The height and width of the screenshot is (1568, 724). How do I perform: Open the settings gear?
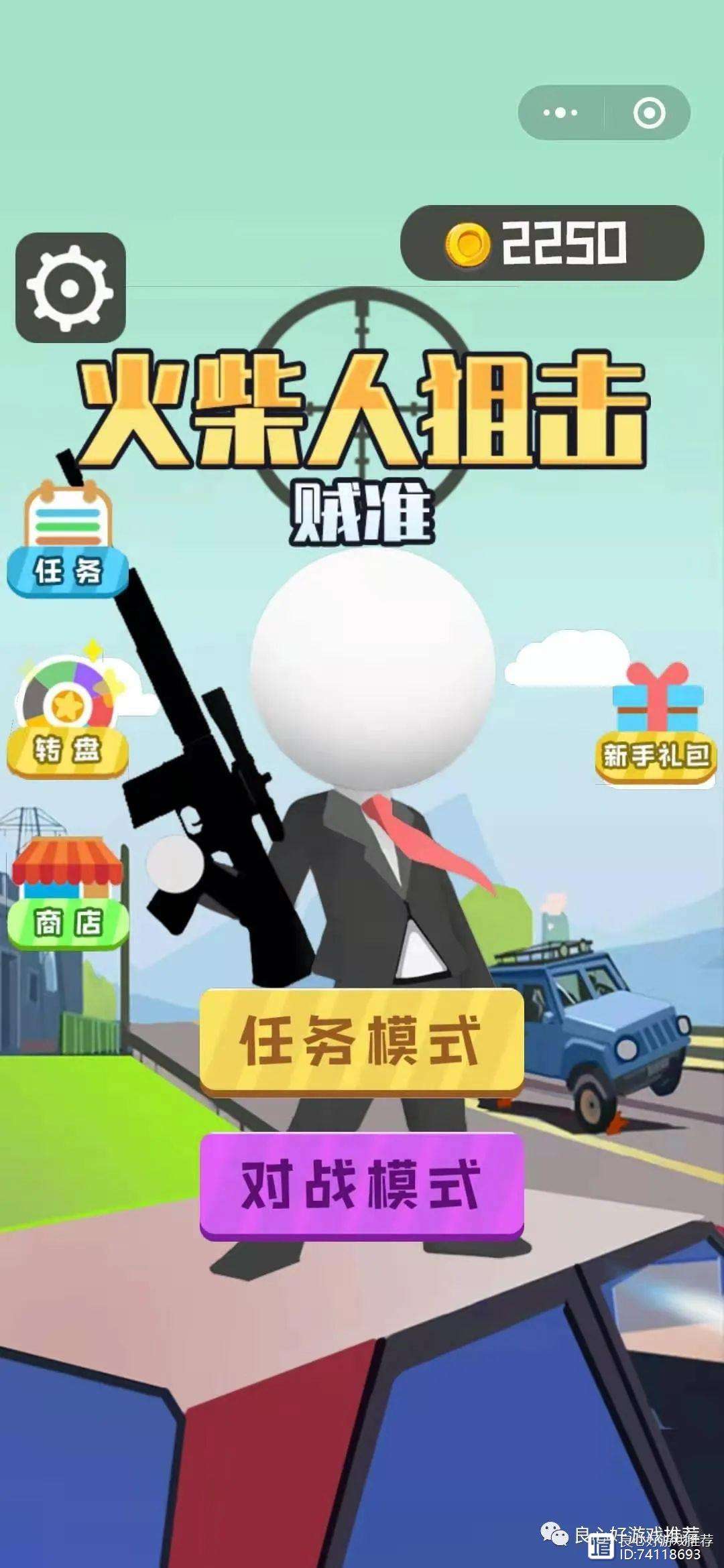click(70, 287)
